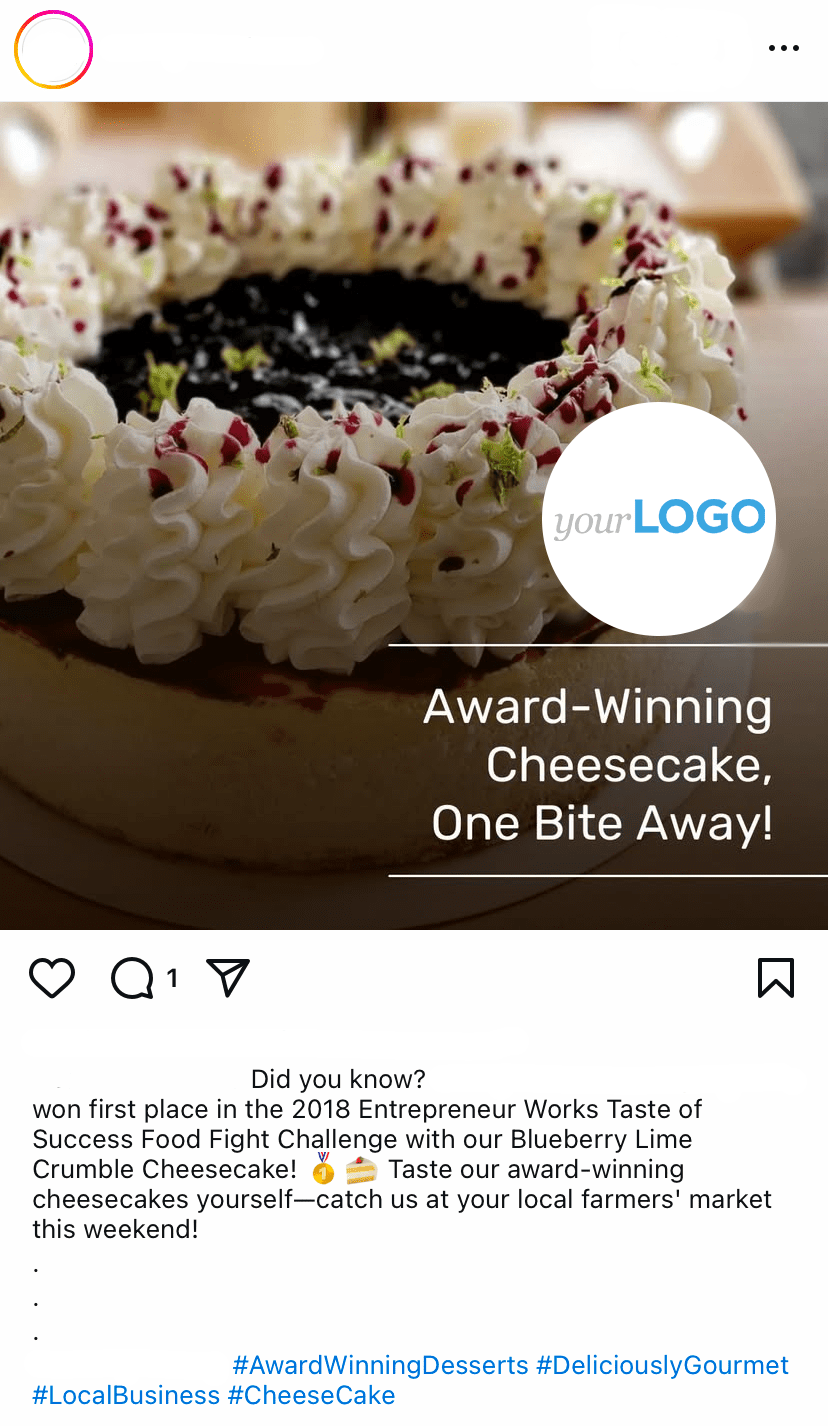Bookmark the cheesecake post

pyautogui.click(x=775, y=978)
